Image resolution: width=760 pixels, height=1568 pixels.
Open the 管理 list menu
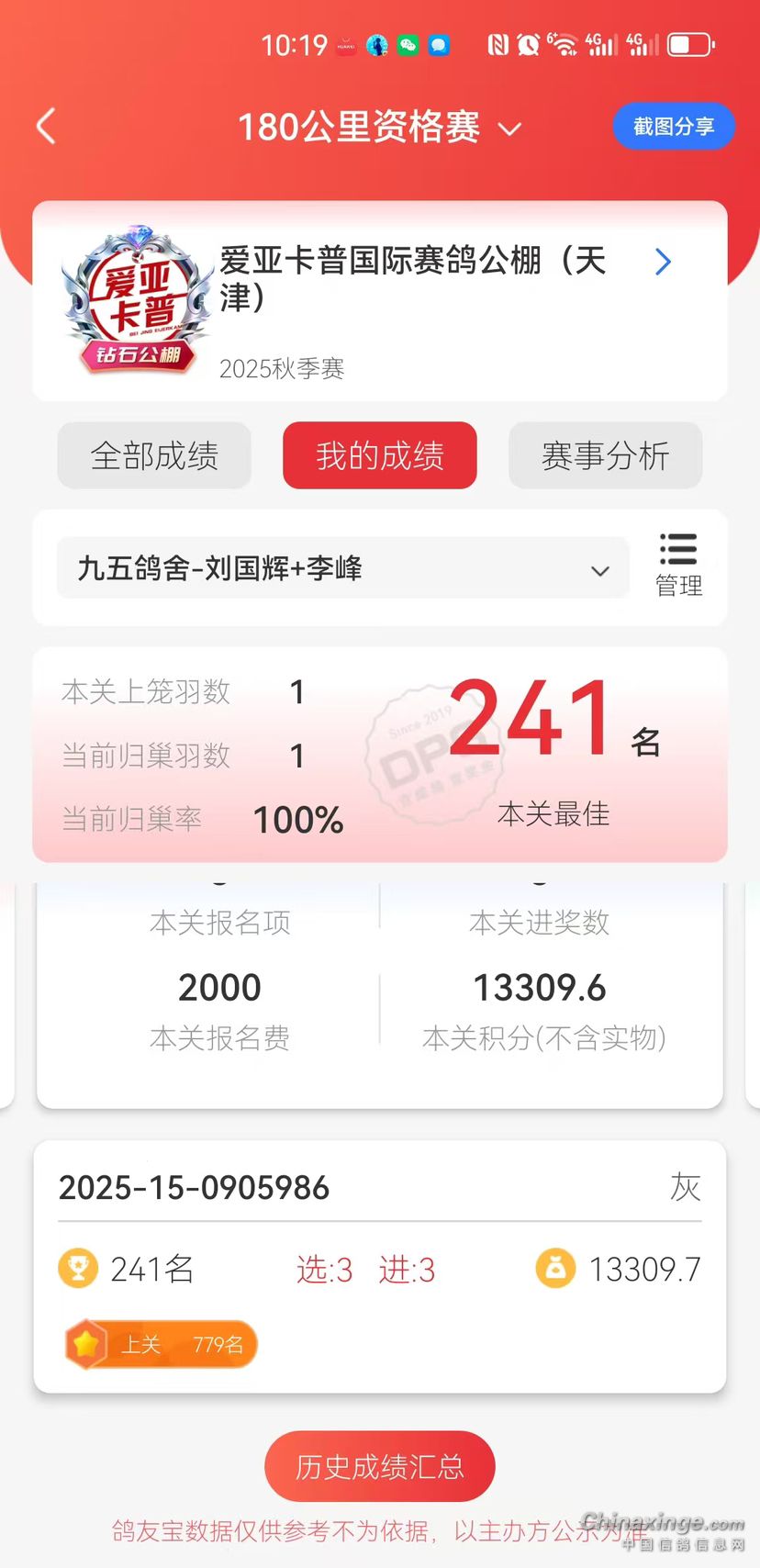click(x=678, y=566)
